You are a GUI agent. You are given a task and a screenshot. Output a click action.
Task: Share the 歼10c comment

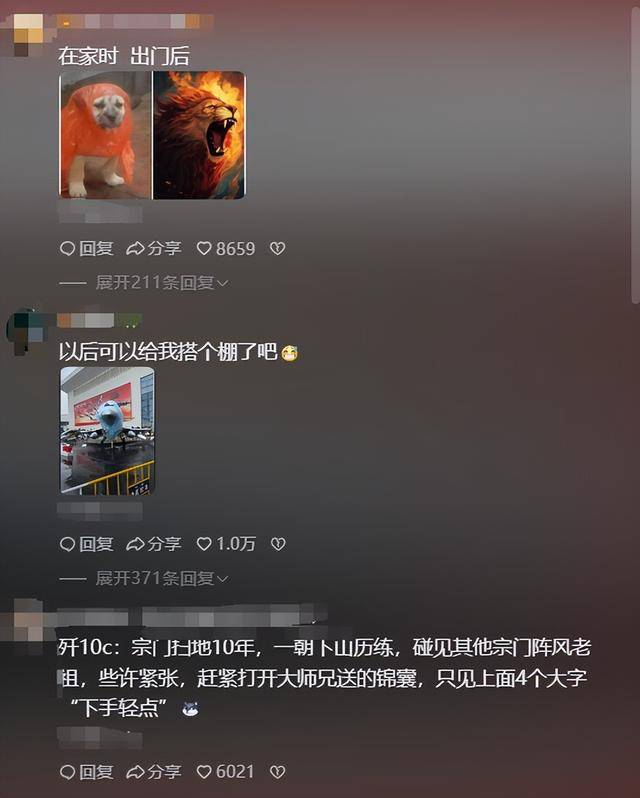click(153, 772)
